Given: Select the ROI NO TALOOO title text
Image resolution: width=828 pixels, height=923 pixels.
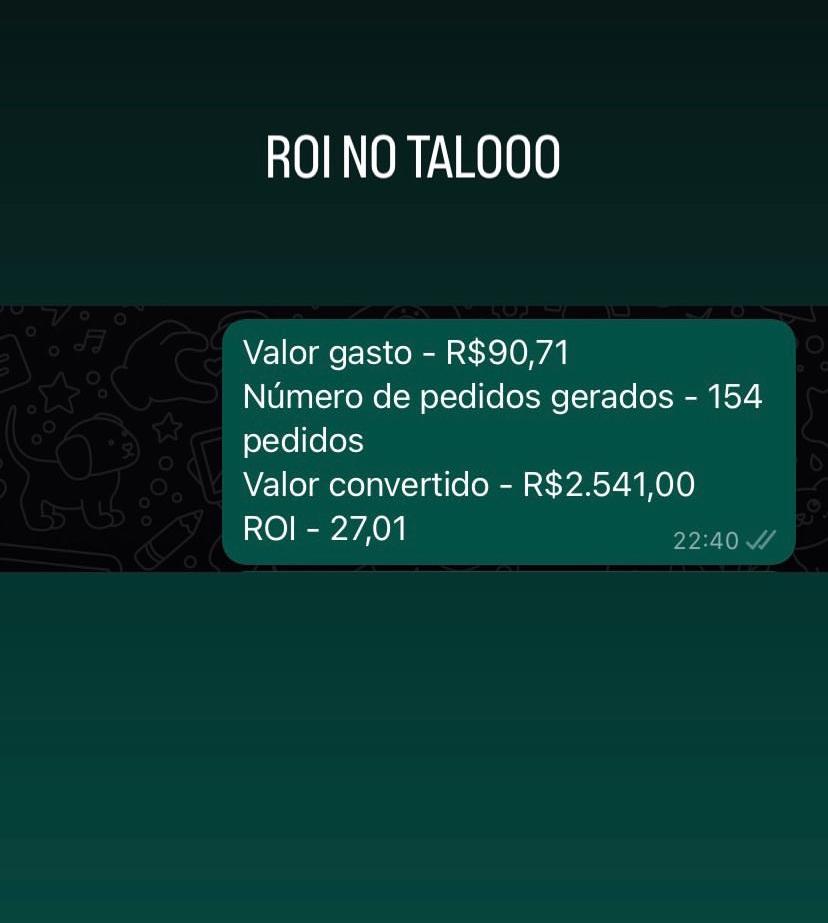Looking at the screenshot, I should pyautogui.click(x=413, y=155).
